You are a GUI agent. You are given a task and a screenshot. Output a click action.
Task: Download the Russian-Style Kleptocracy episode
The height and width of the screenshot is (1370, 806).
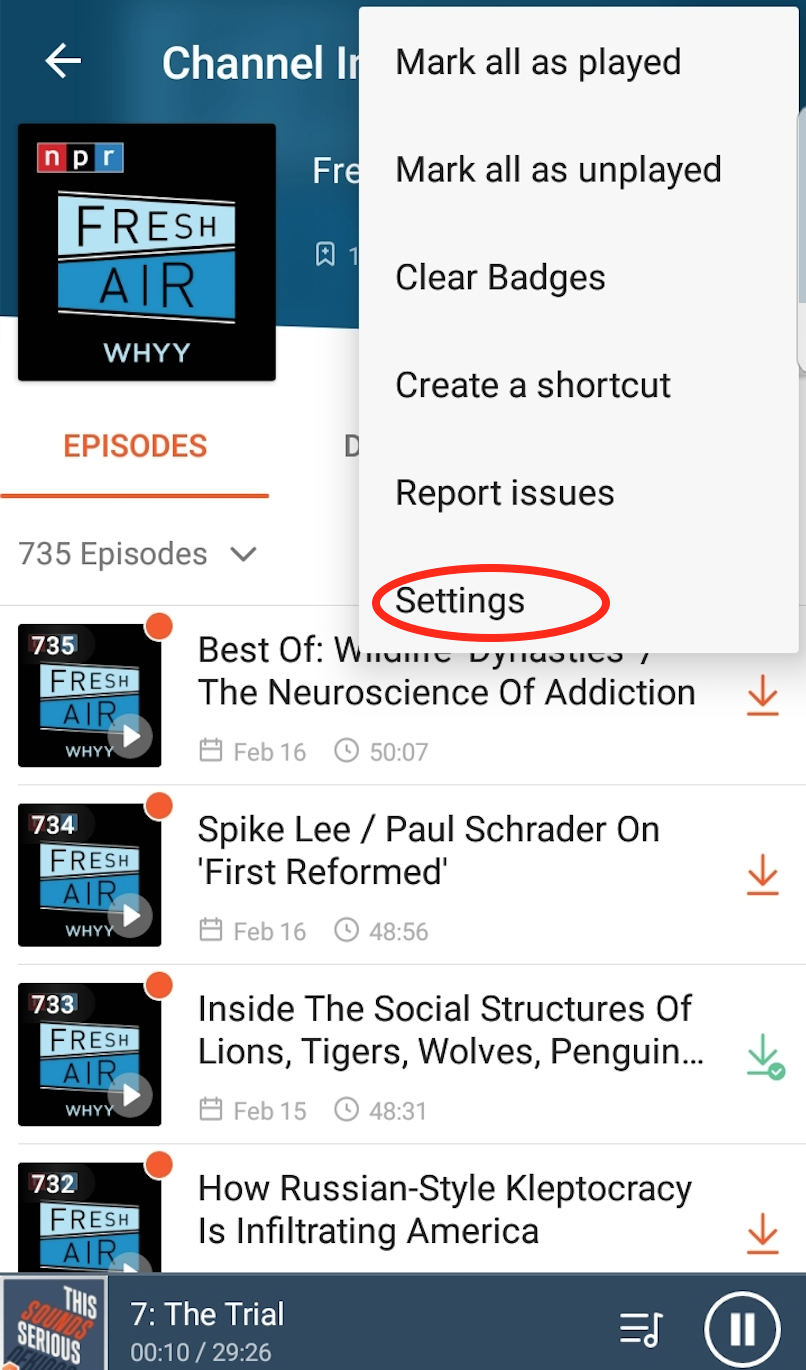tap(763, 1234)
